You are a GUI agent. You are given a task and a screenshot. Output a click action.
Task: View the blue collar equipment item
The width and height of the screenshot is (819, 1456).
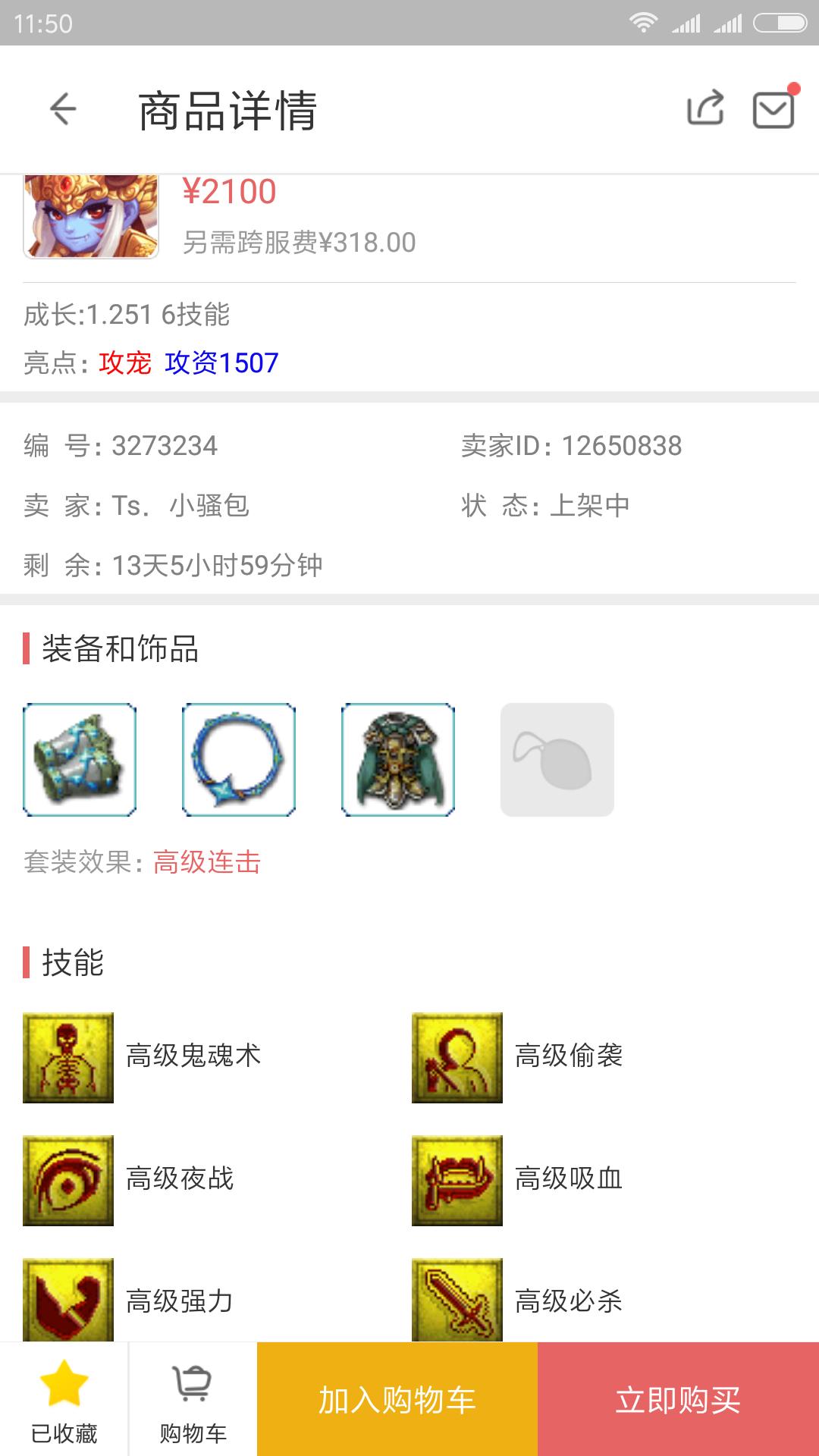239,760
